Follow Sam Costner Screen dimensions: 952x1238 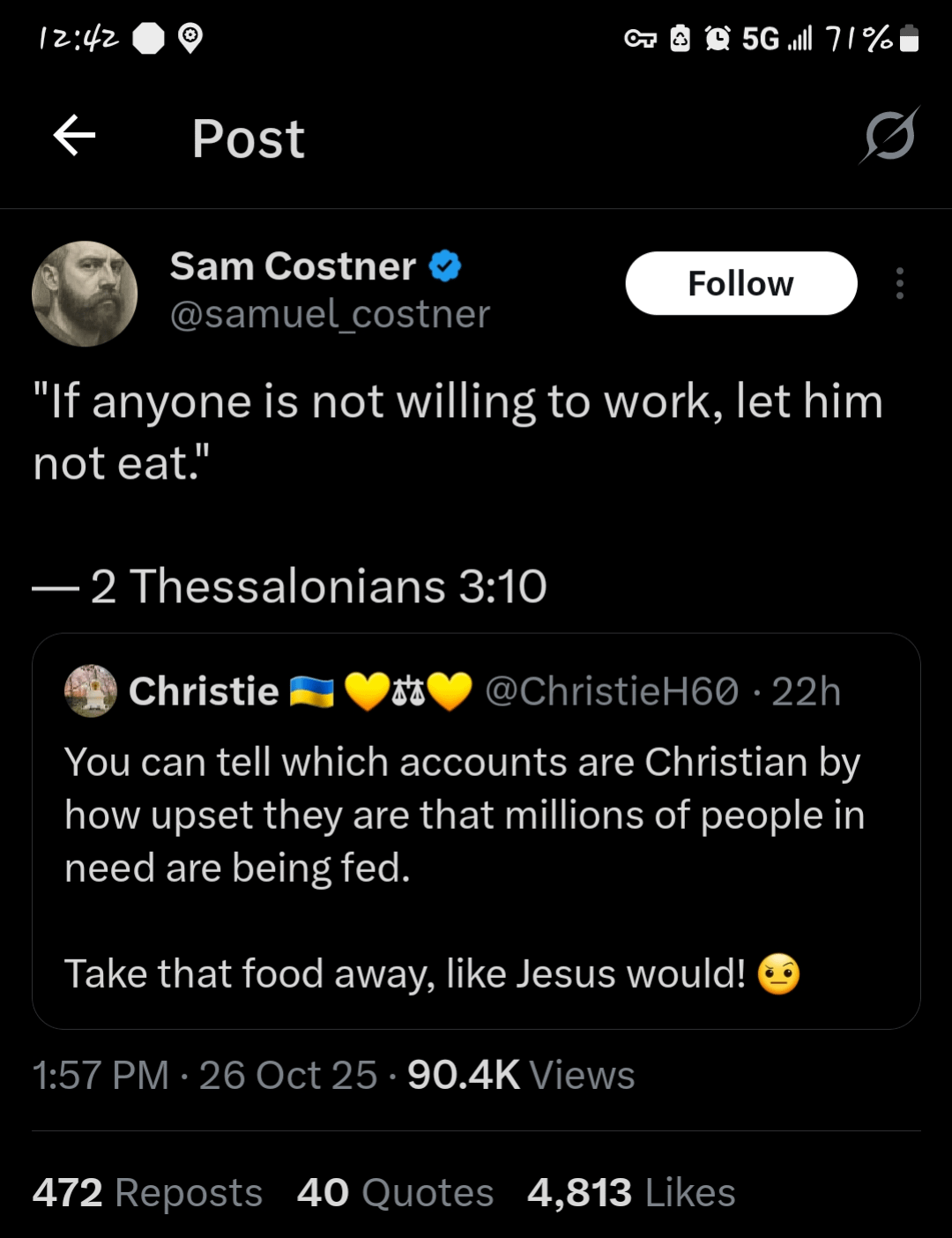740,284
